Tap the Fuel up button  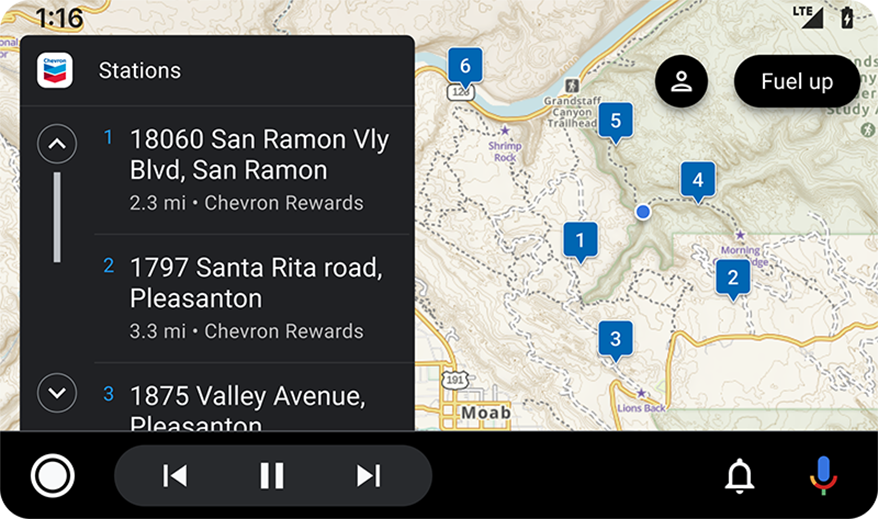pyautogui.click(x=796, y=81)
